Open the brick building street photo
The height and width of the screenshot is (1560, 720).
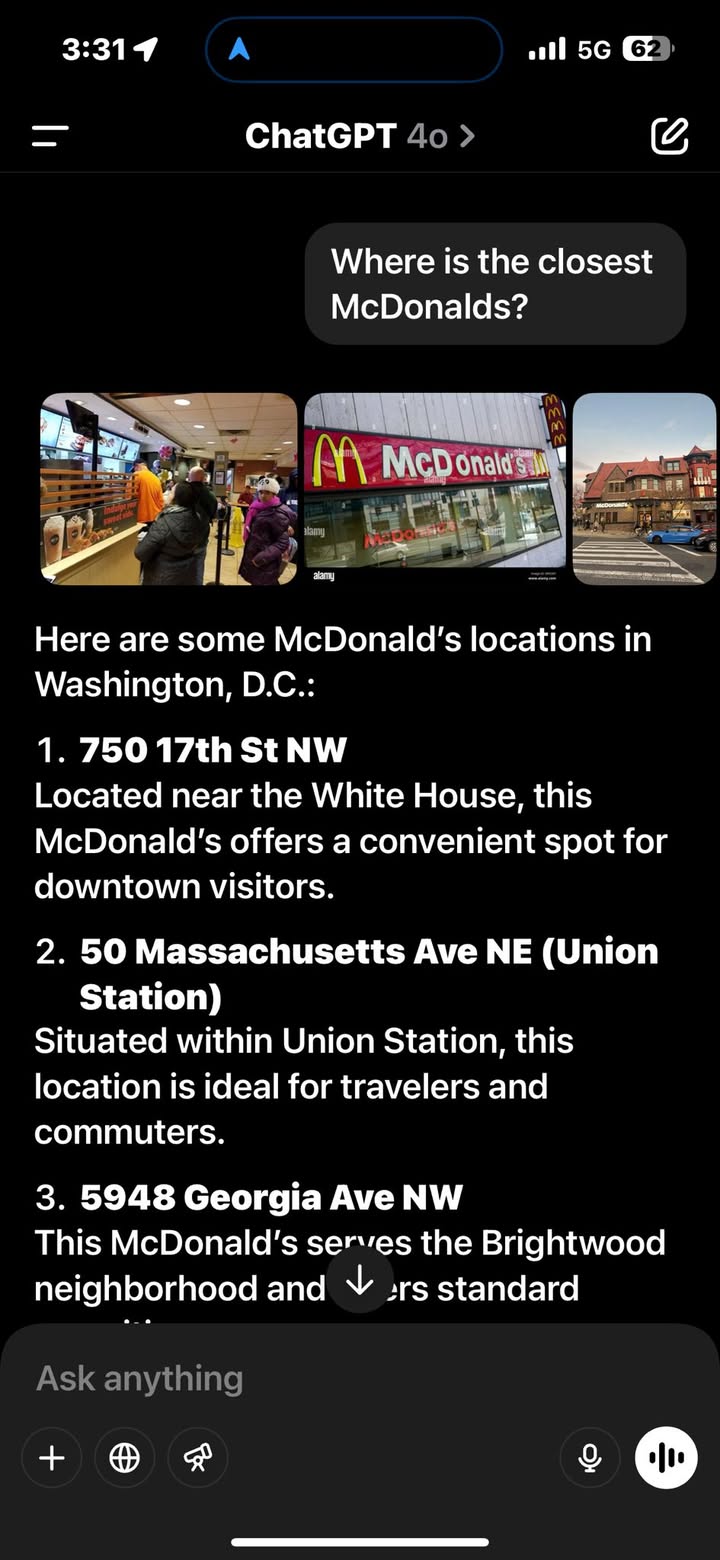point(645,489)
